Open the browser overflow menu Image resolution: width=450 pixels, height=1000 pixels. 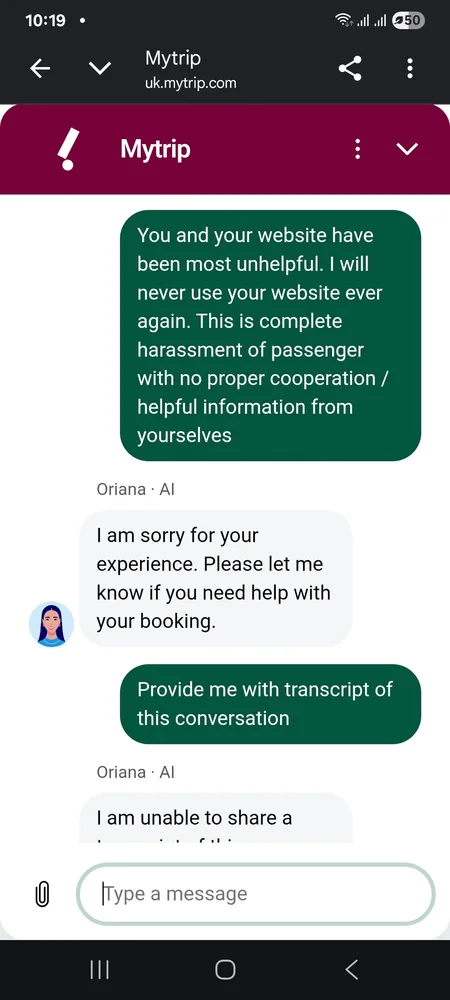point(410,68)
